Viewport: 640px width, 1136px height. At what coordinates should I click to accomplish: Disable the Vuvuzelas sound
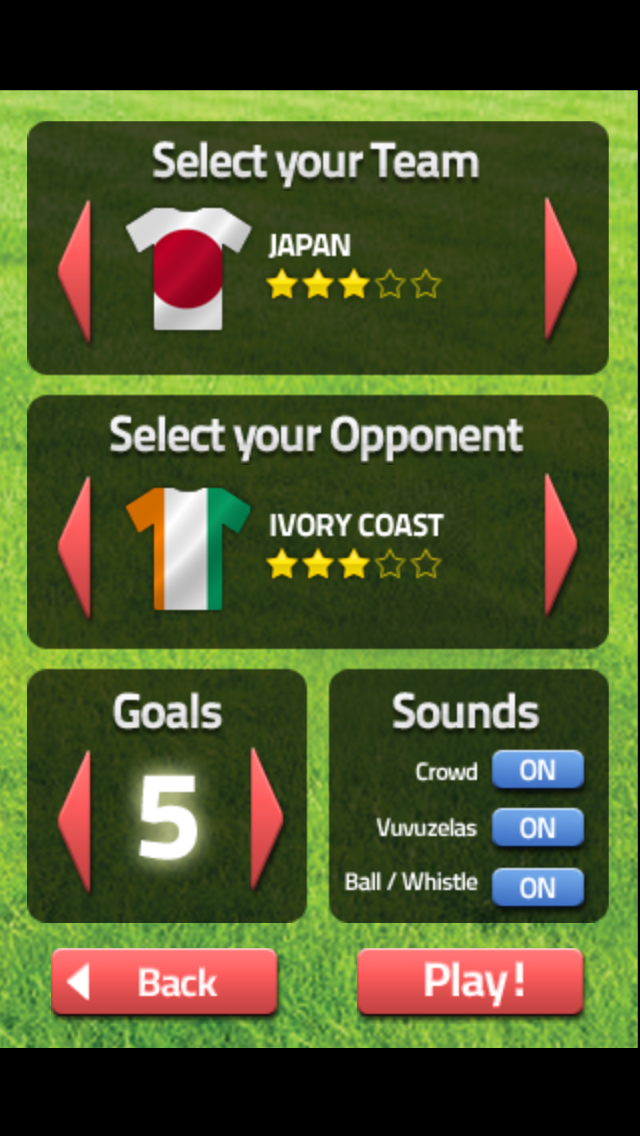537,828
